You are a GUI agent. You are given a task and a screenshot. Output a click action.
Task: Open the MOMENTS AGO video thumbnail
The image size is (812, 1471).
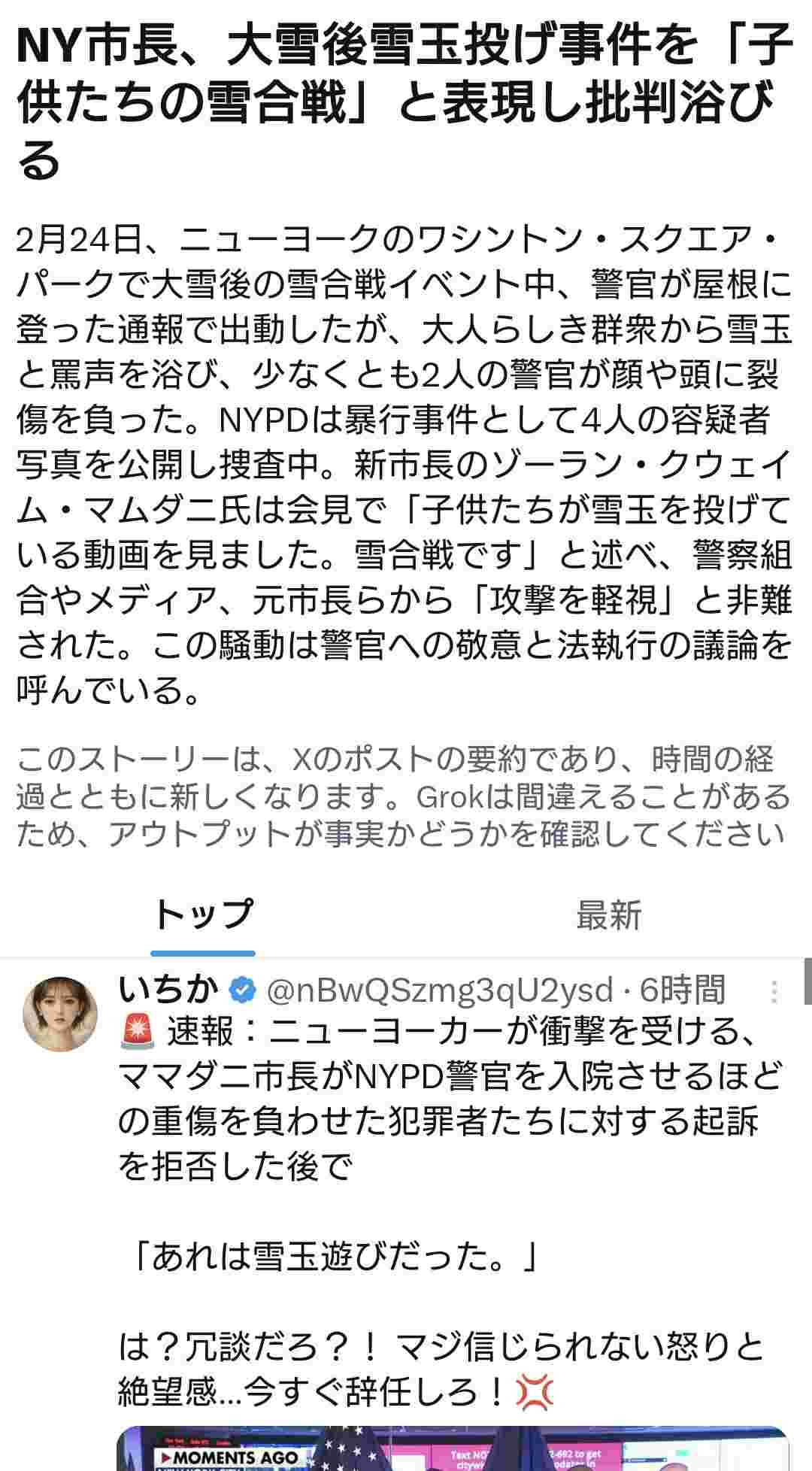(x=451, y=1450)
